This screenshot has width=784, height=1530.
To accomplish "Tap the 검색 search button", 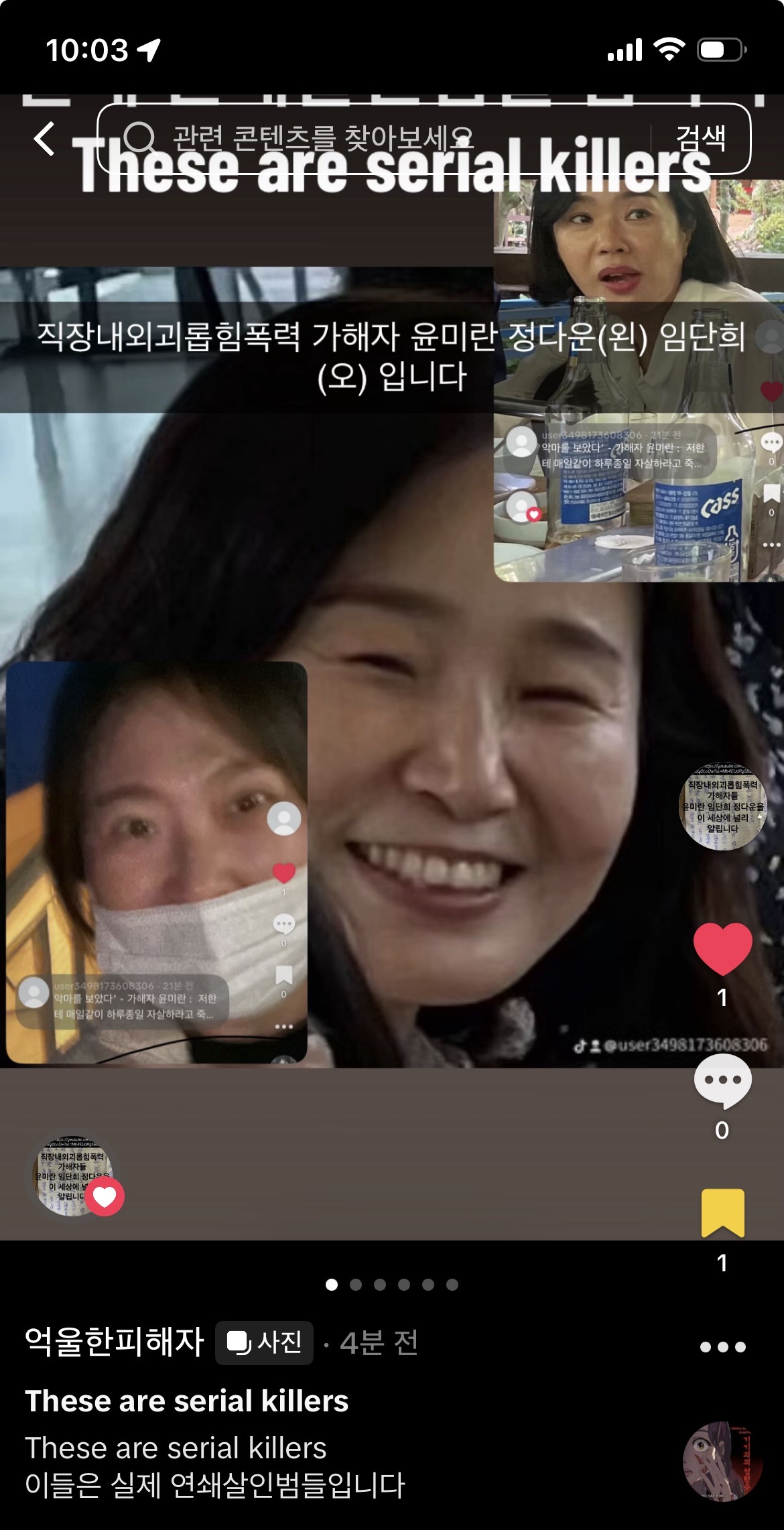I will [700, 139].
